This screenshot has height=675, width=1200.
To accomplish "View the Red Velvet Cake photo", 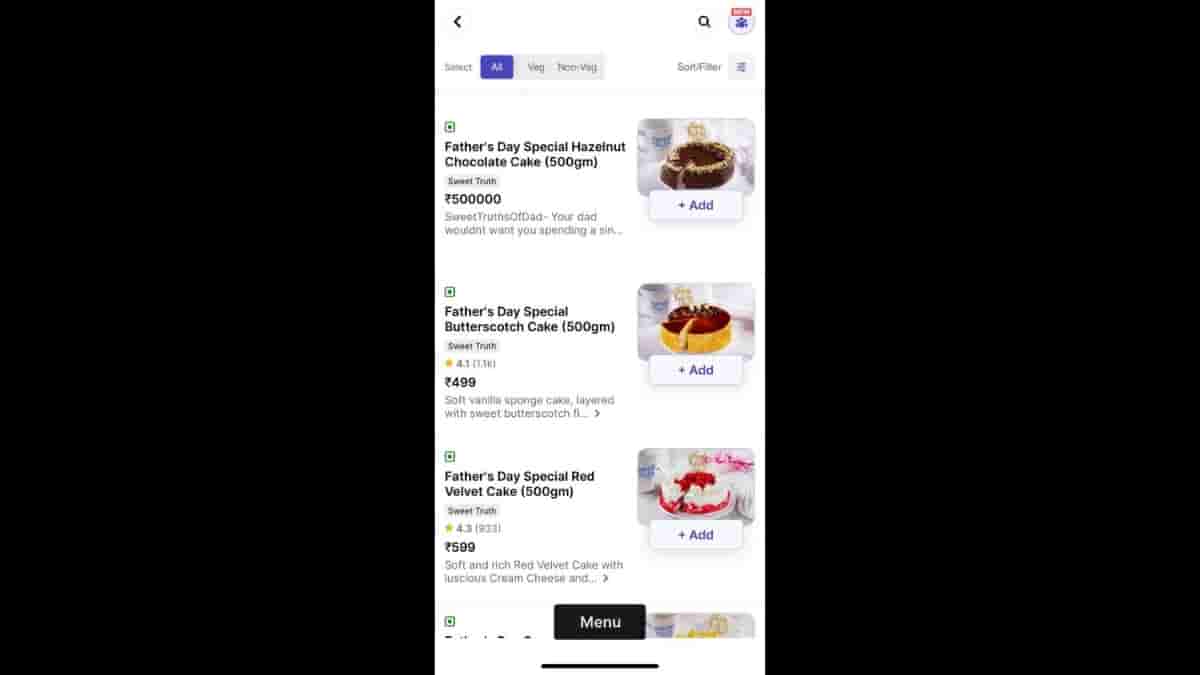I will click(x=696, y=483).
